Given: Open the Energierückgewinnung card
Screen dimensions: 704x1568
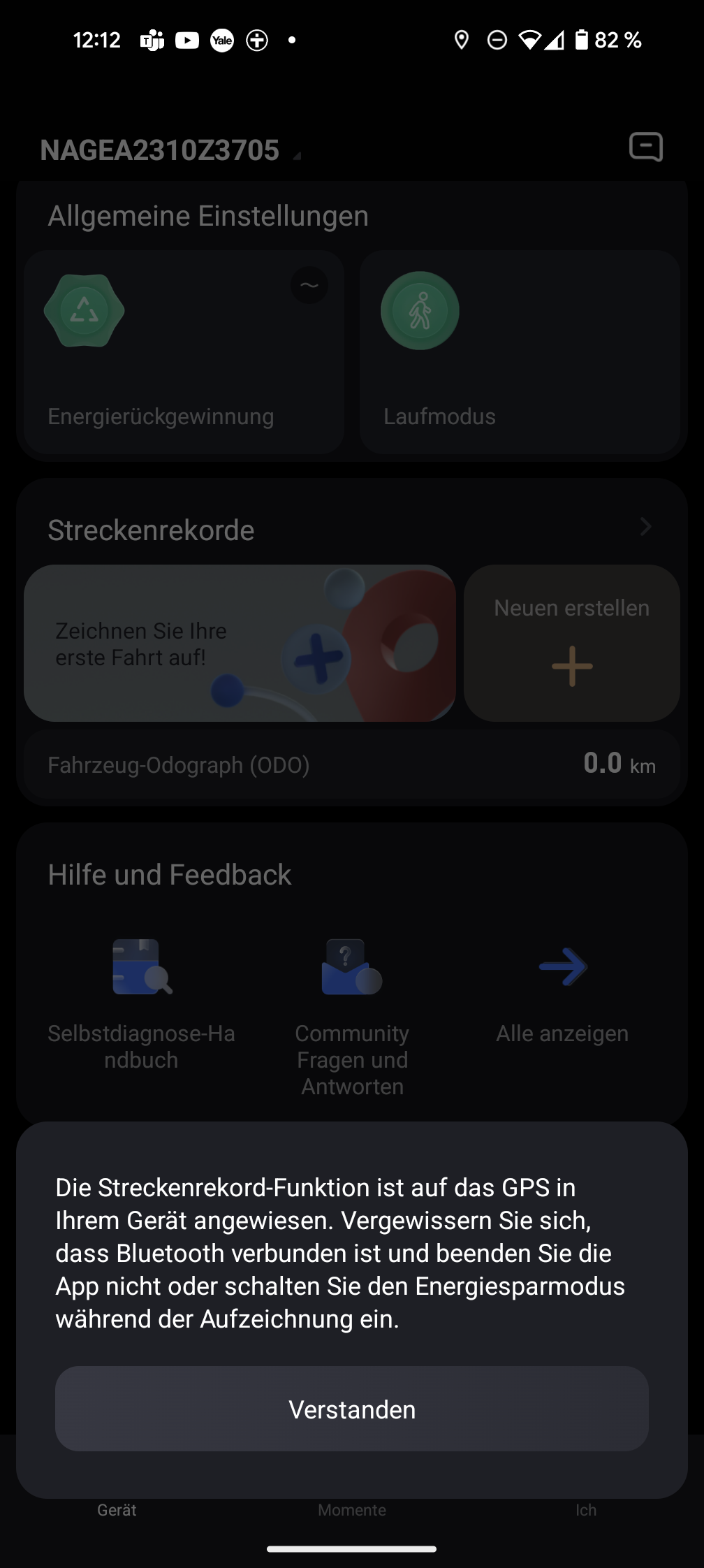Looking at the screenshot, I should (184, 352).
